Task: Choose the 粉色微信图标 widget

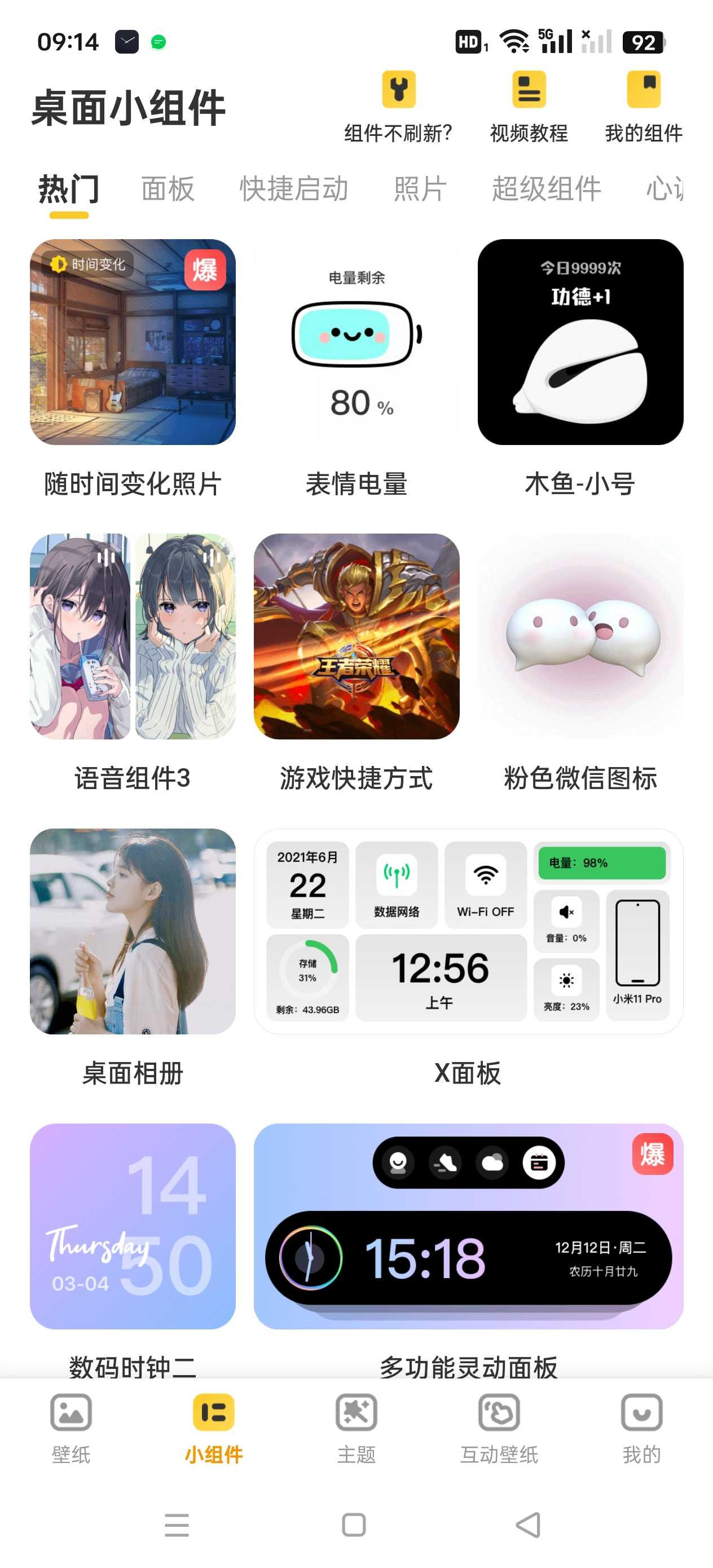Action: click(580, 637)
